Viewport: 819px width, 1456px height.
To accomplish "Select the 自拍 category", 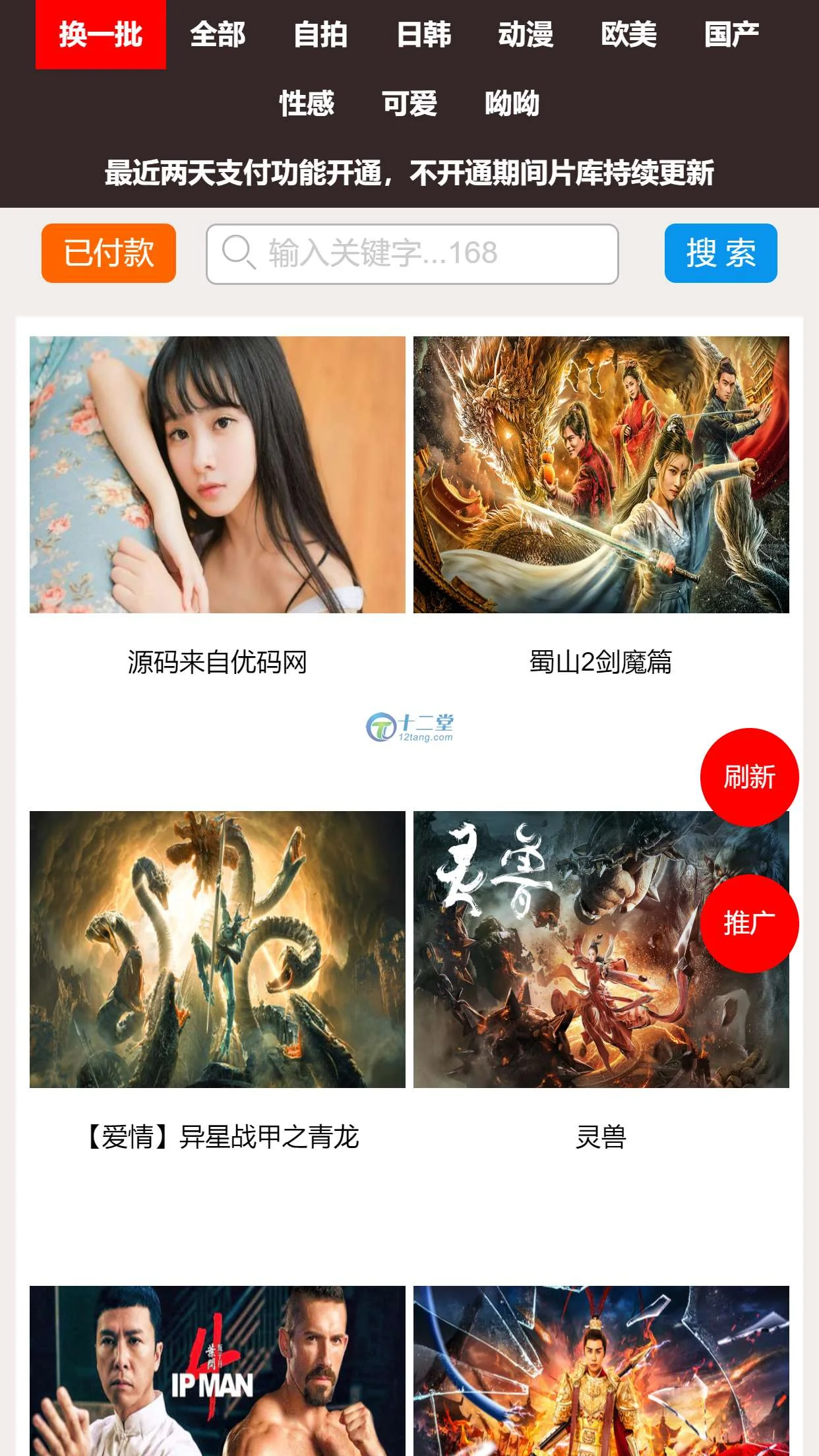I will pos(320,34).
